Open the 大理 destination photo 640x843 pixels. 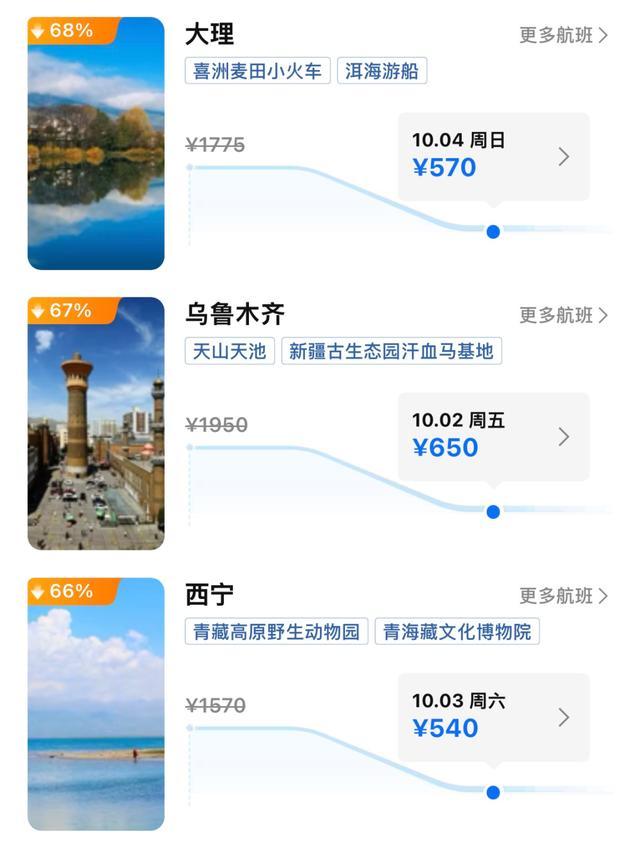96,144
